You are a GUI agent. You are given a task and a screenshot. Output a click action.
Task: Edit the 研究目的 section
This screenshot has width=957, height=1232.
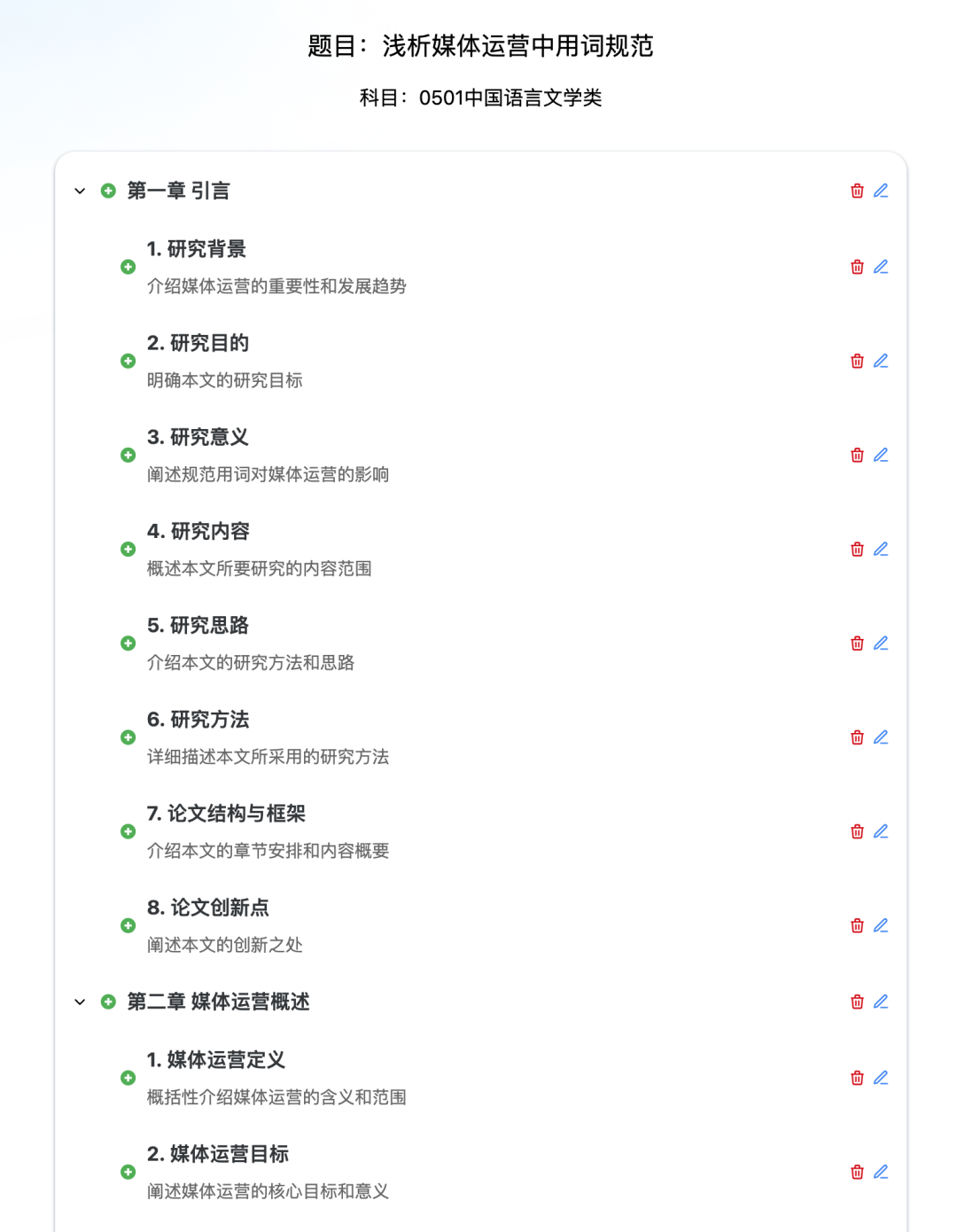[881, 361]
